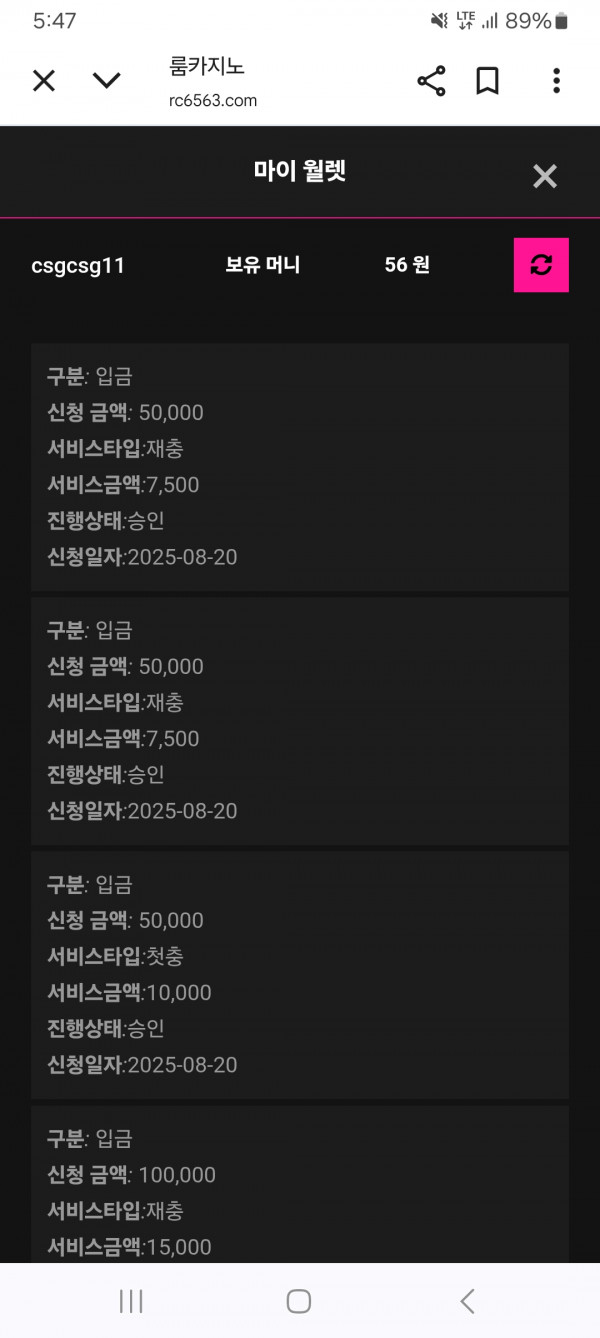The width and height of the screenshot is (600, 1338).
Task: Refresh the 보유 머니 balance
Action: click(x=541, y=265)
